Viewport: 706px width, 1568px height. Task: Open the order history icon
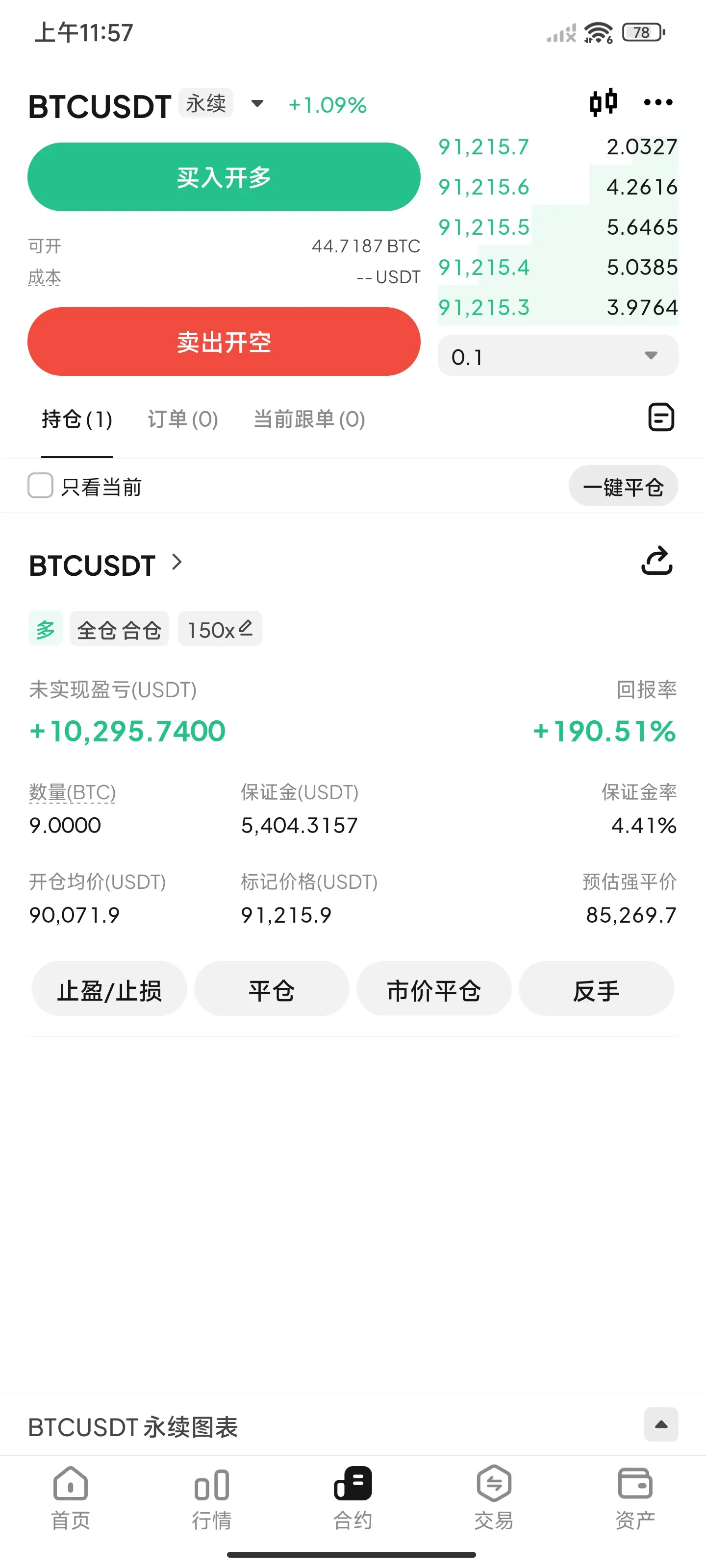(x=660, y=417)
